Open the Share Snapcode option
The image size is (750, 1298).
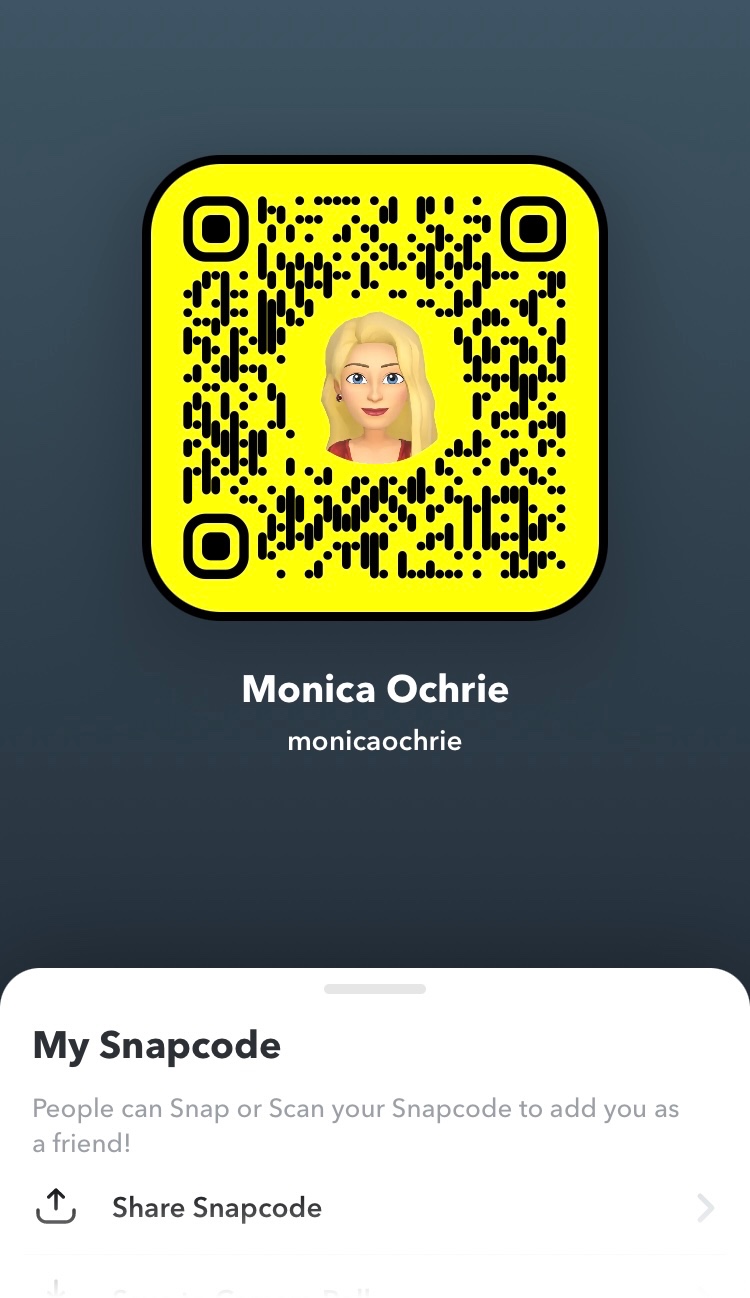[x=217, y=1208]
